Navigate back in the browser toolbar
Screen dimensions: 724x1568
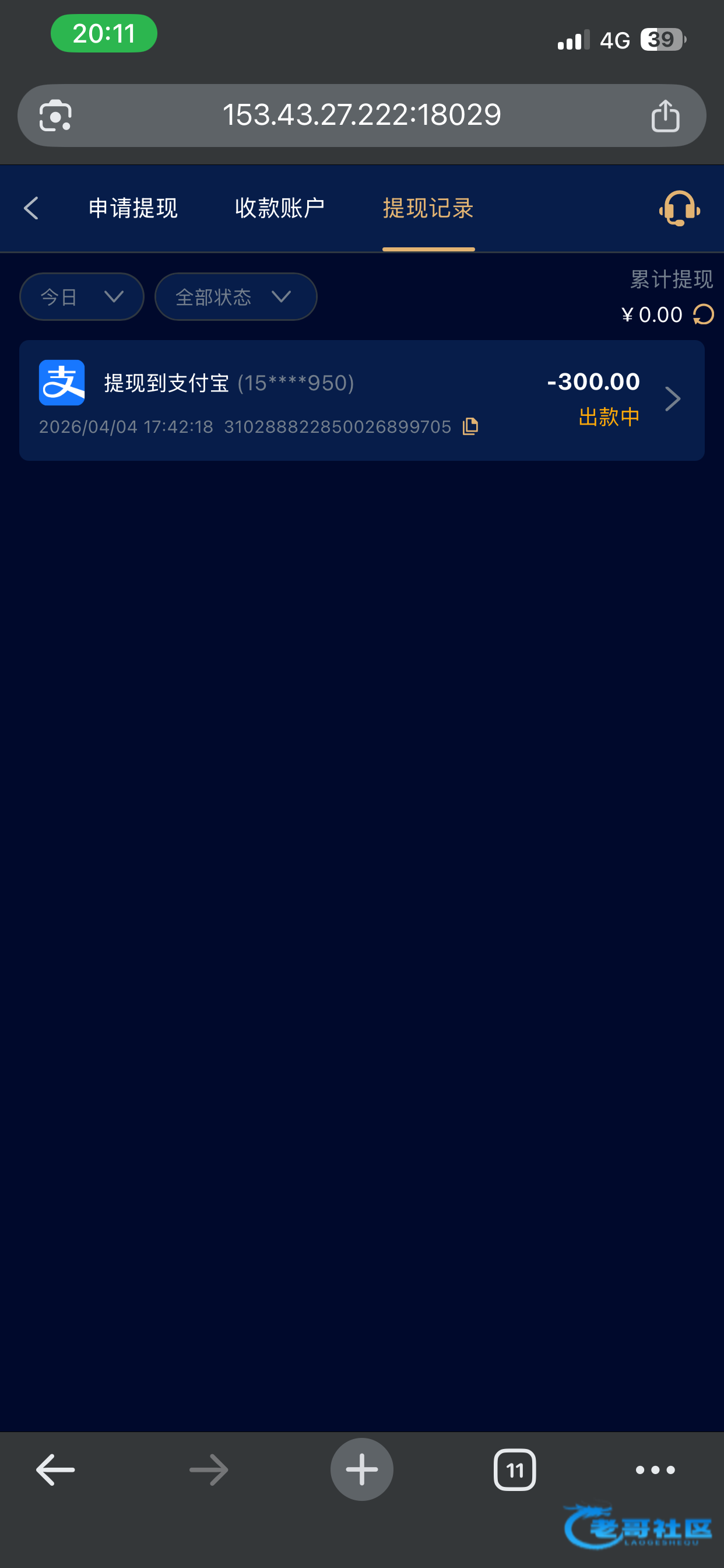pyautogui.click(x=55, y=1469)
